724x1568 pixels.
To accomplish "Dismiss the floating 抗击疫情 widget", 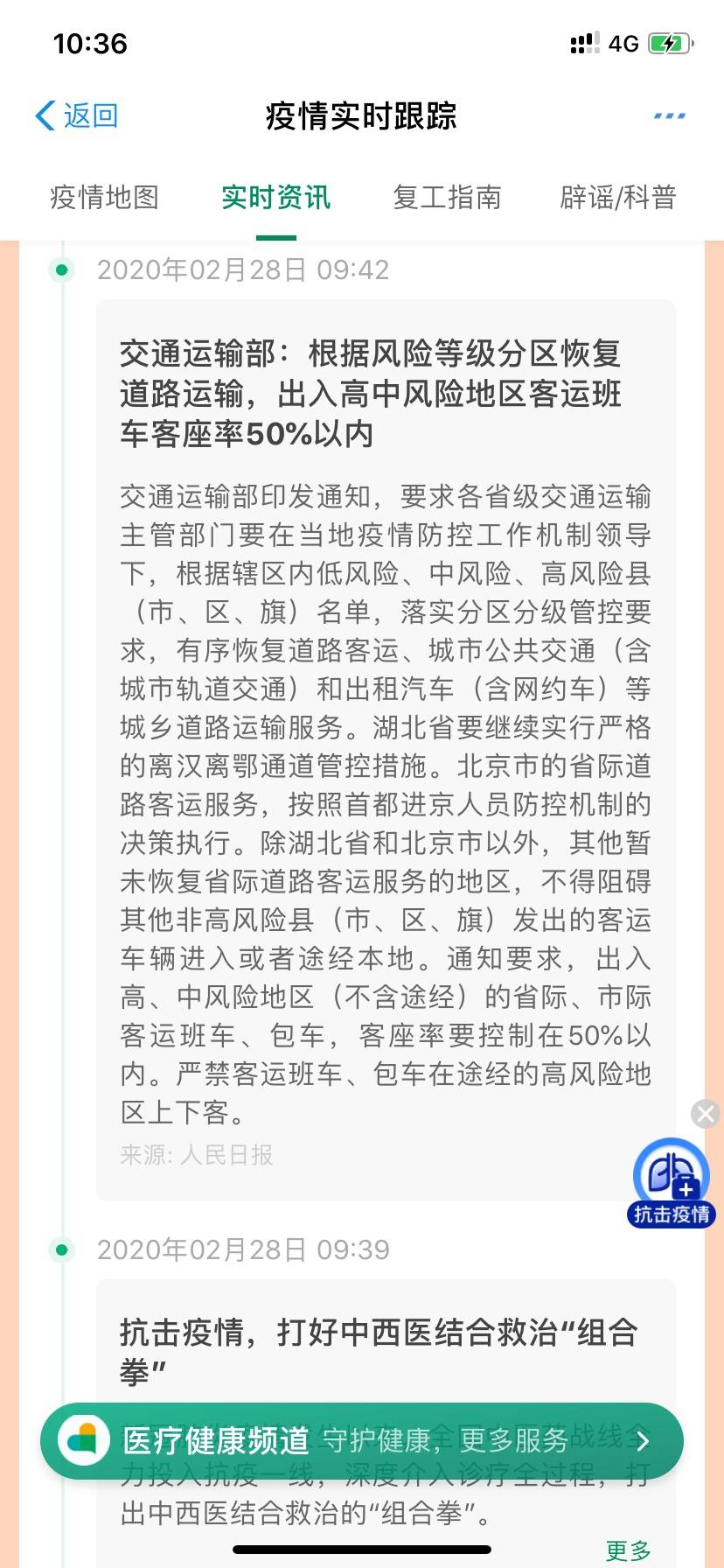I will pos(705,1114).
